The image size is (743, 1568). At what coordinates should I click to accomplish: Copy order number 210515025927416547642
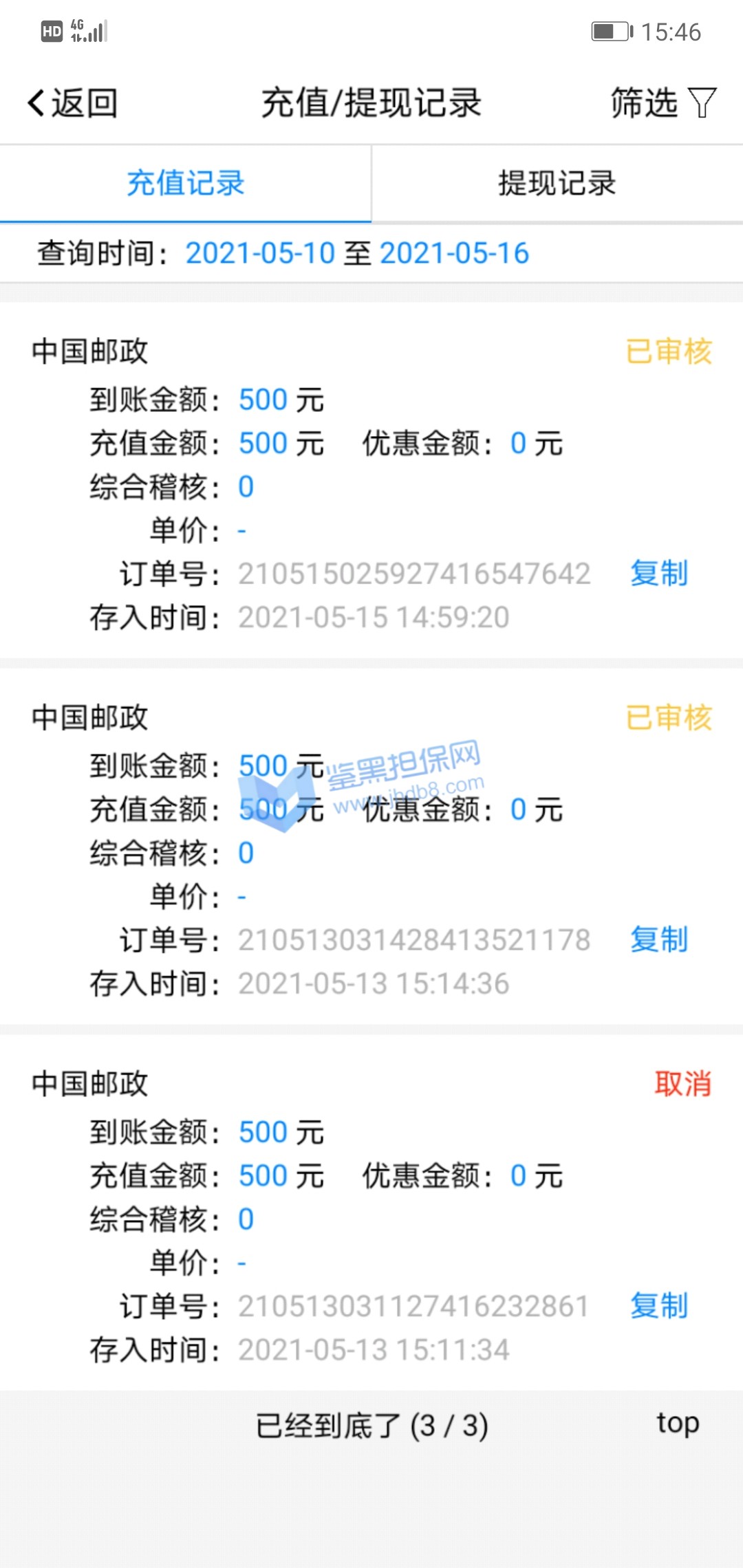658,574
